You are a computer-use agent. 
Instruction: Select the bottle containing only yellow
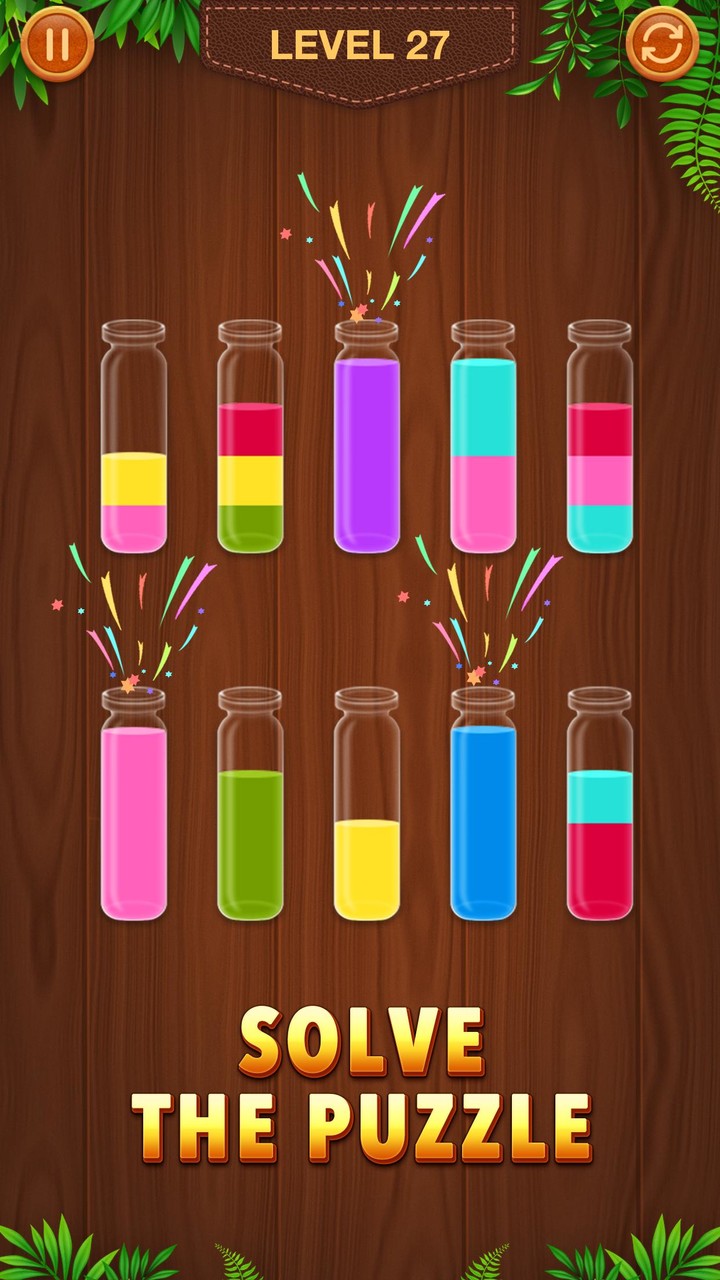[x=367, y=808]
